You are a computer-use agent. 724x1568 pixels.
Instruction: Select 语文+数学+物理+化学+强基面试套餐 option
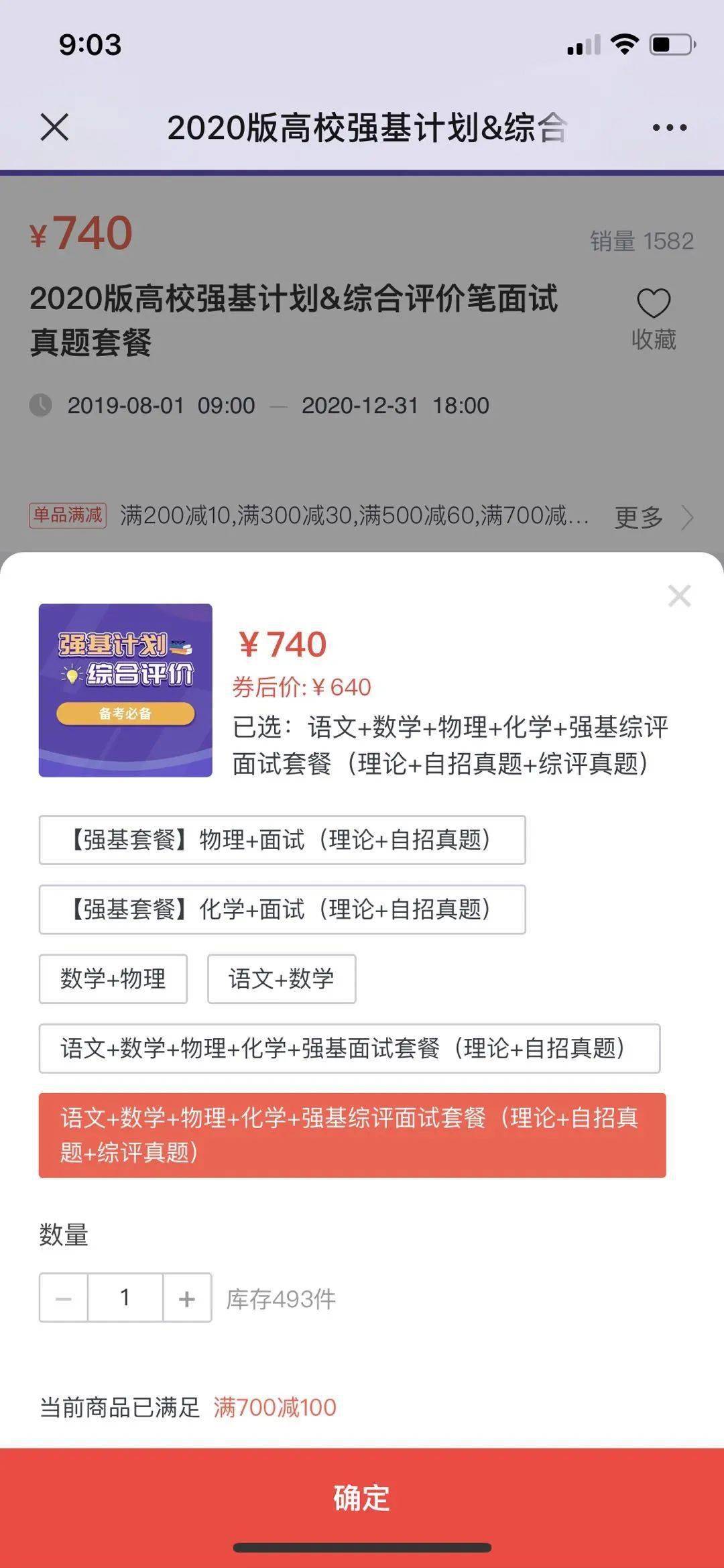tap(349, 1048)
